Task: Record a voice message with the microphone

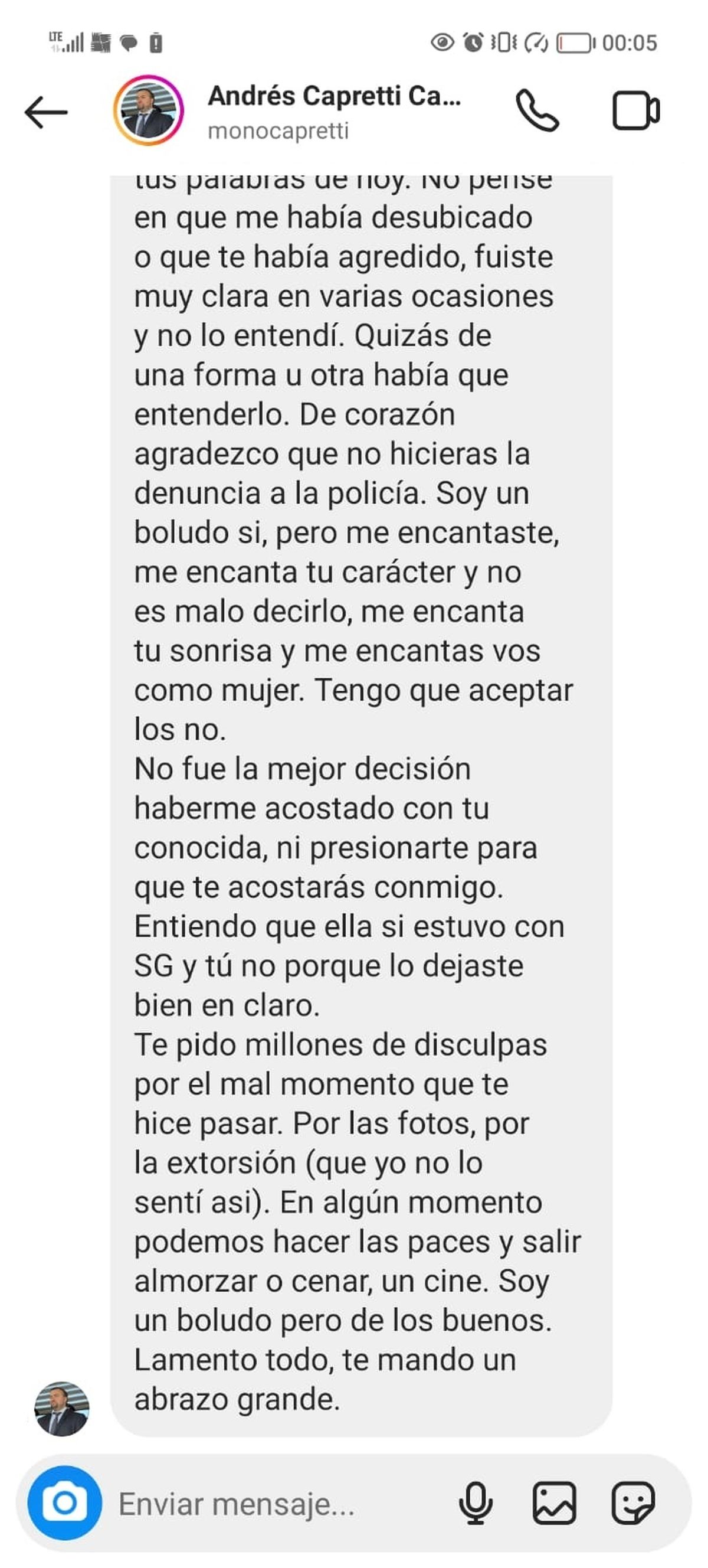Action: 475,1503
